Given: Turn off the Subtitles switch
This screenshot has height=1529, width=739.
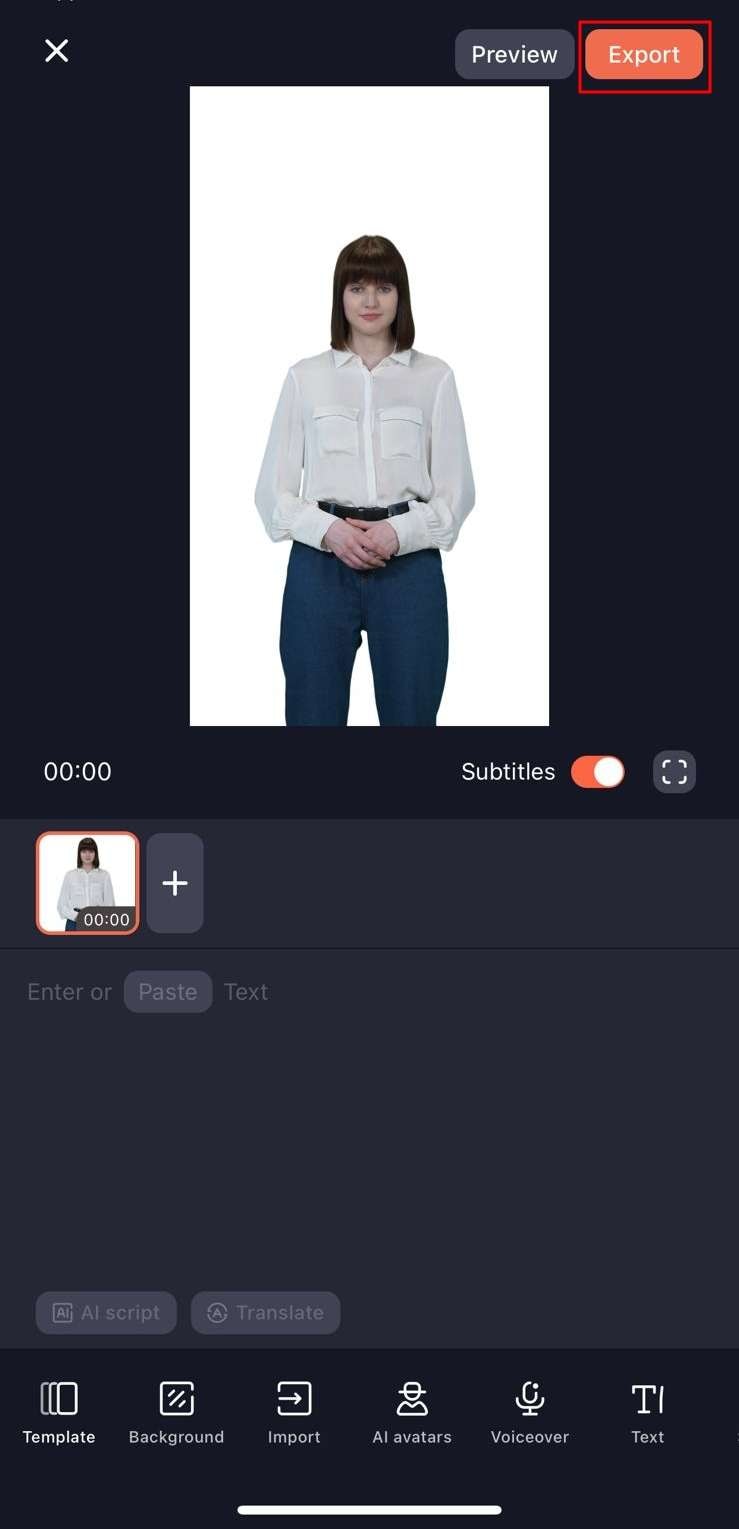Looking at the screenshot, I should click(598, 772).
